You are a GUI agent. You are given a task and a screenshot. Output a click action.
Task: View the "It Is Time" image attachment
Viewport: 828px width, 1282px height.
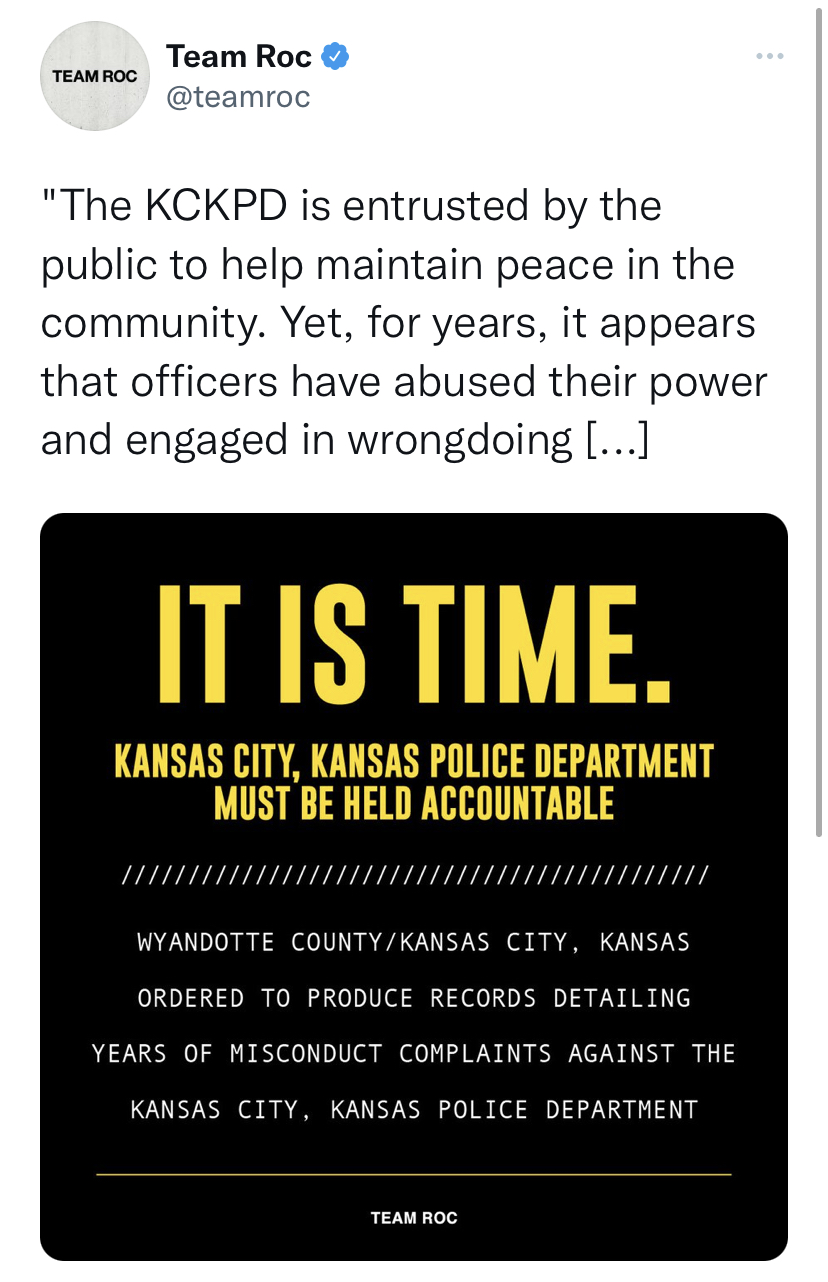tap(414, 885)
